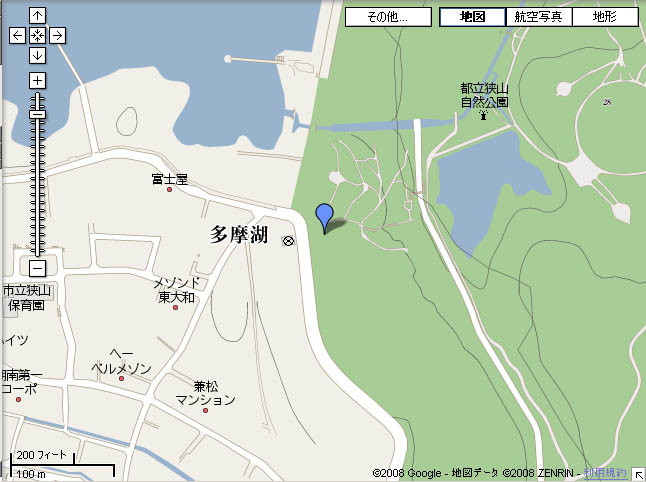Image resolution: width=646 pixels, height=482 pixels.
Task: Pan the map down with the arrow
Action: point(37,54)
